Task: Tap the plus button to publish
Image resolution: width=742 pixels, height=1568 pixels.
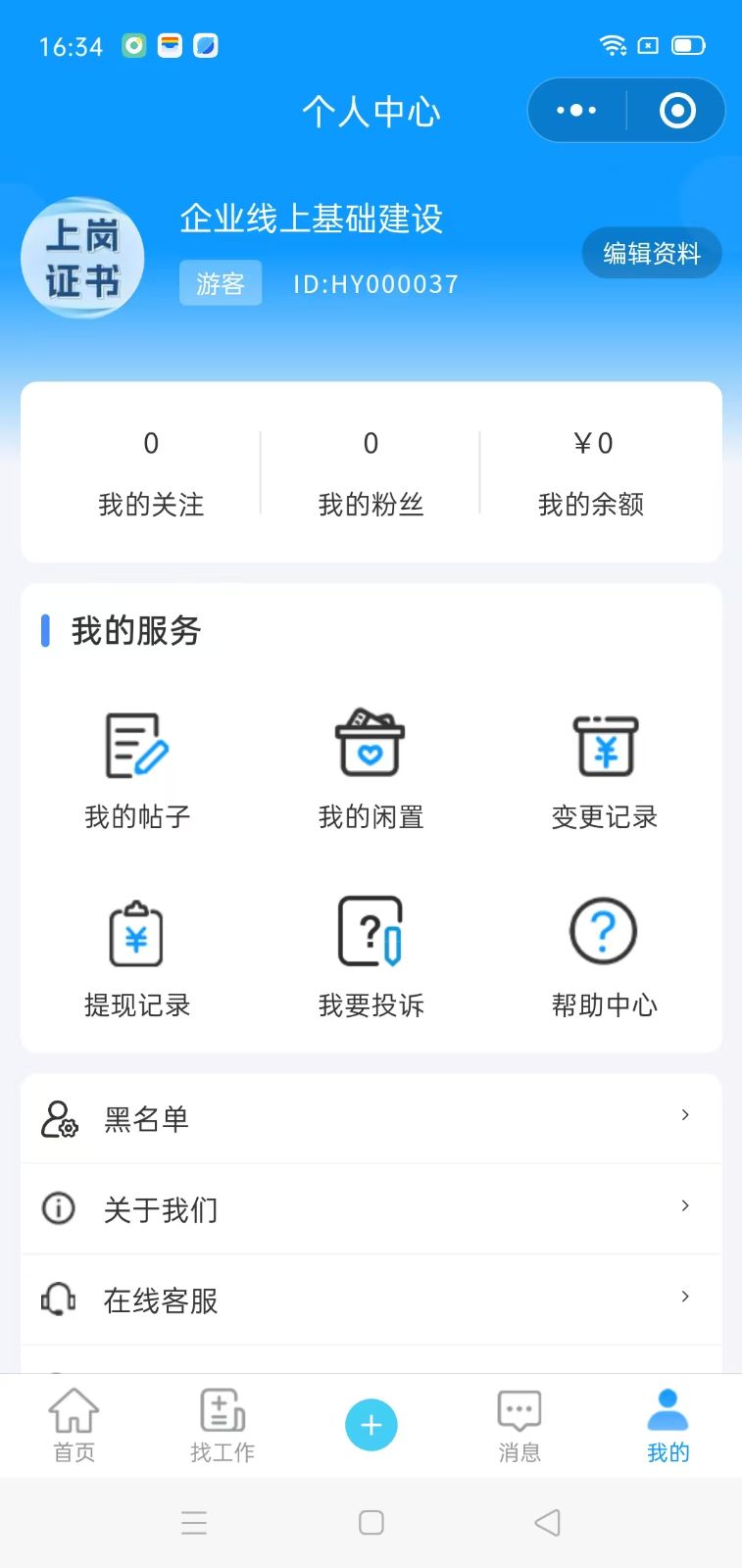Action: pos(371,1425)
